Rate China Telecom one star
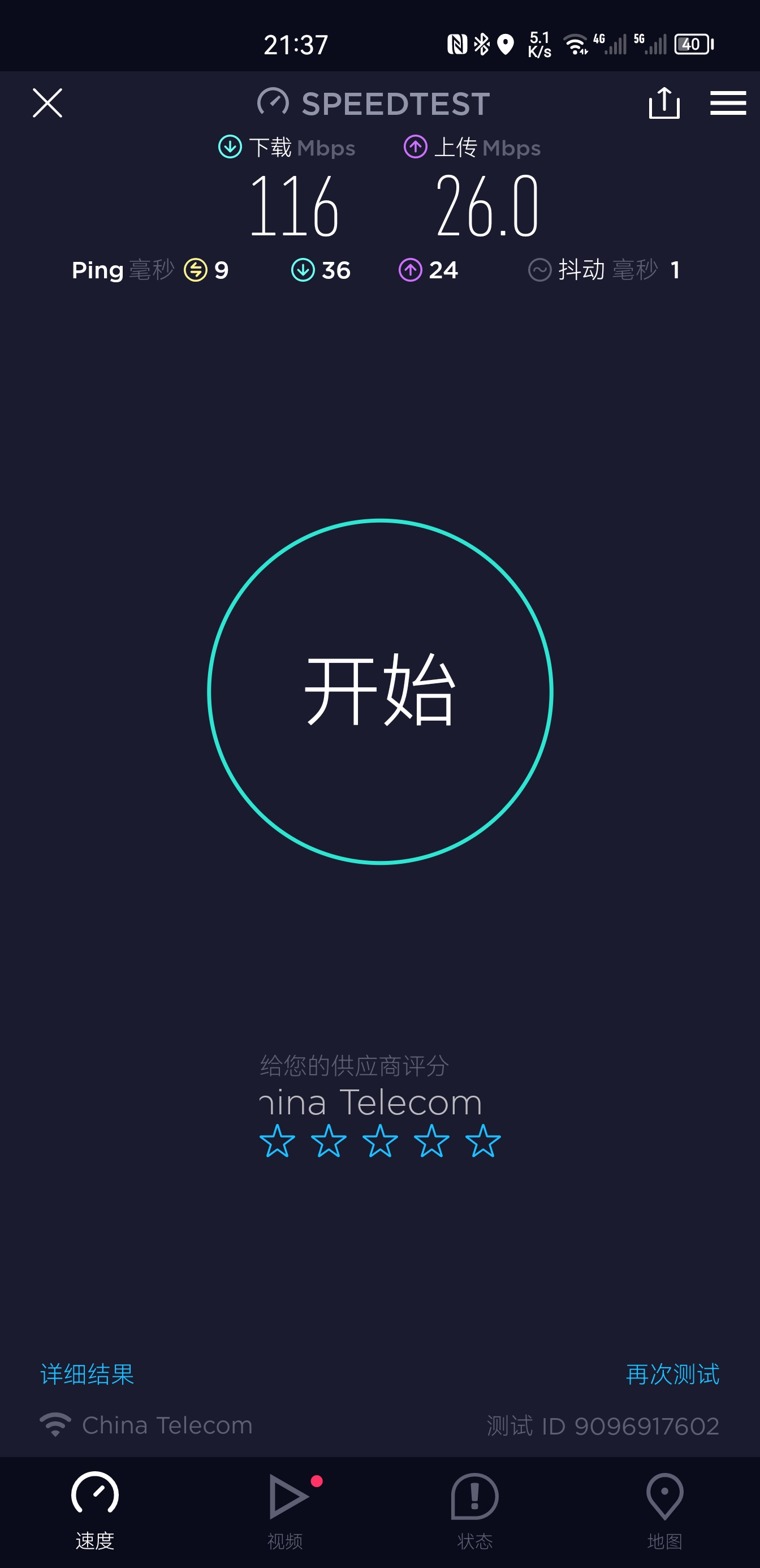Viewport: 760px width, 1568px height. (278, 1140)
